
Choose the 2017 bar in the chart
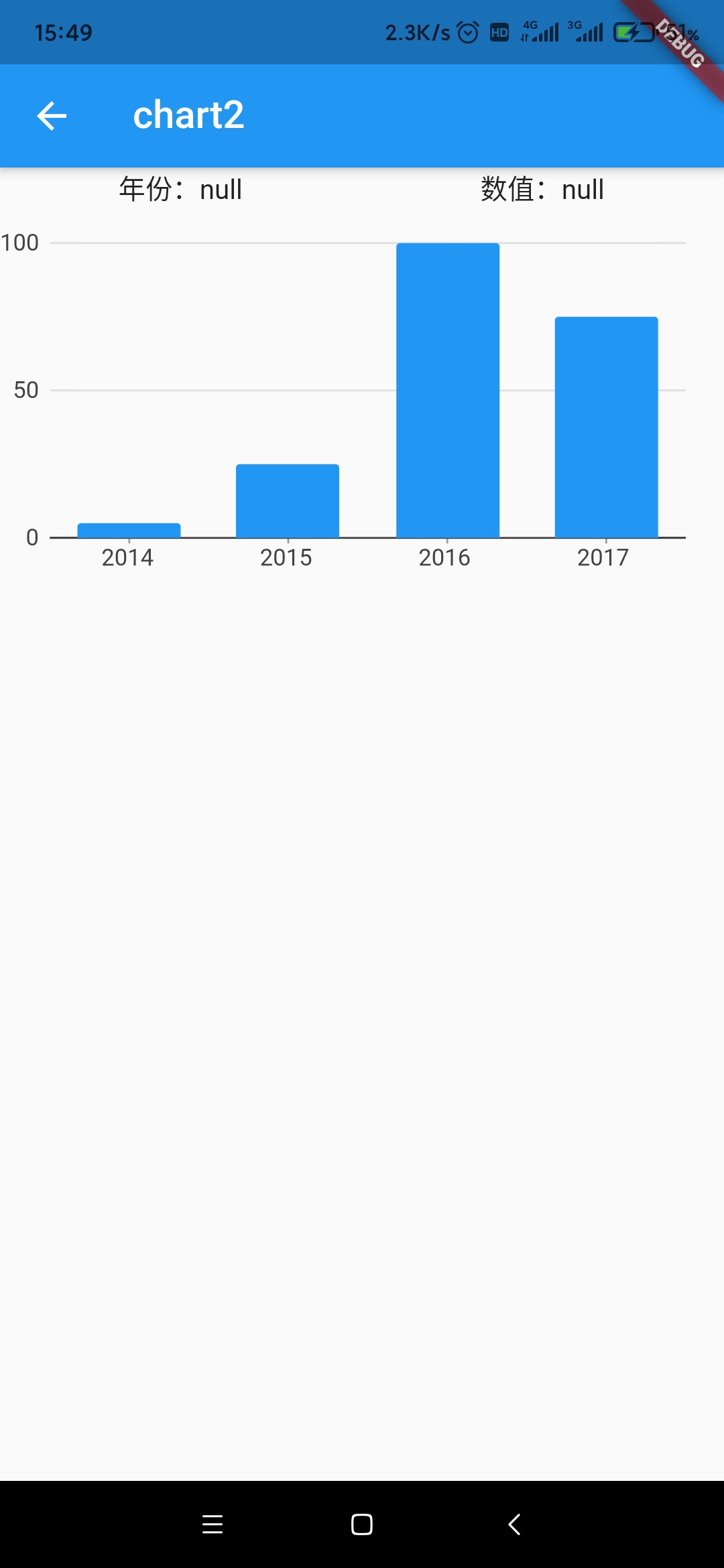click(x=607, y=427)
